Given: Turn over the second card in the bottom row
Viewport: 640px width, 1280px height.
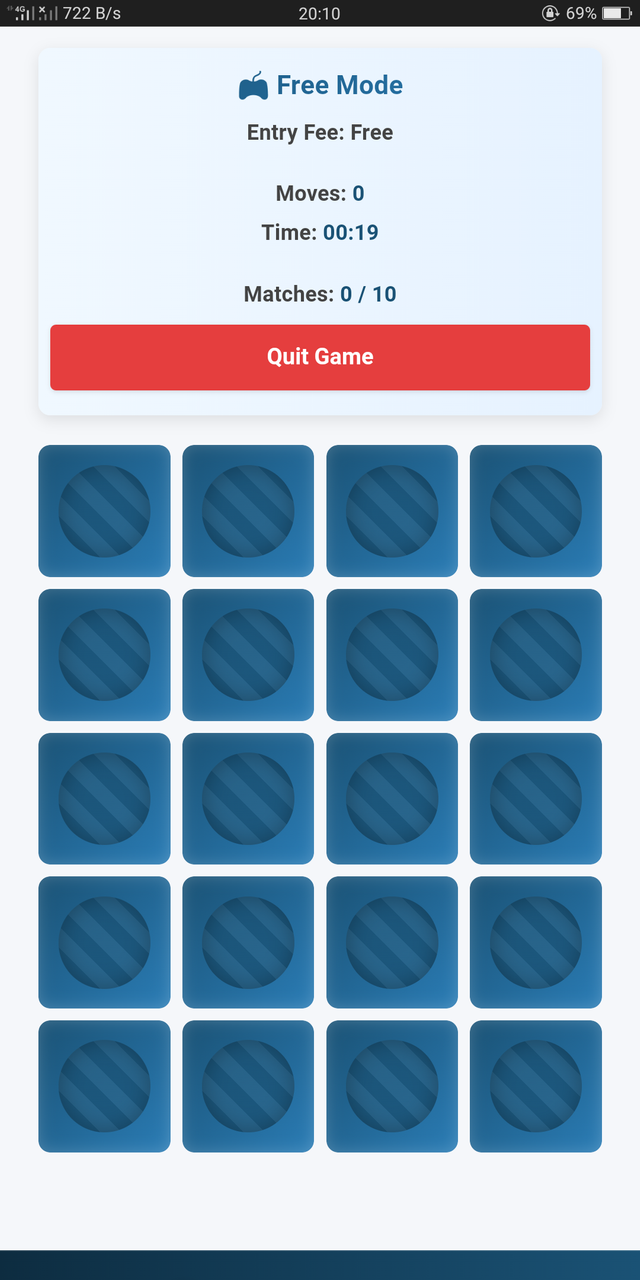Looking at the screenshot, I should coord(248,1086).
